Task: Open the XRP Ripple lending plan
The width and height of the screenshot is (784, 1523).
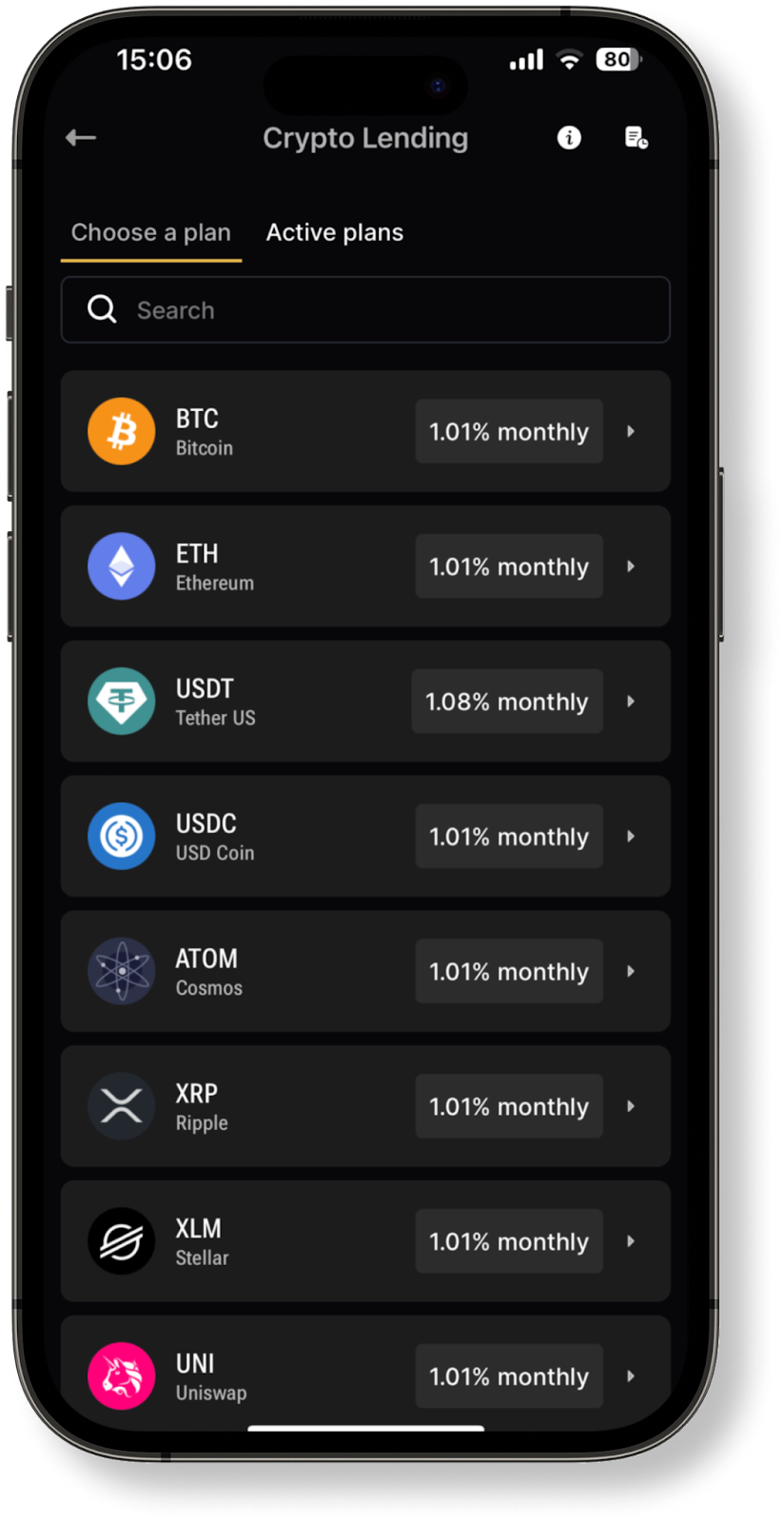Action: (x=365, y=1107)
